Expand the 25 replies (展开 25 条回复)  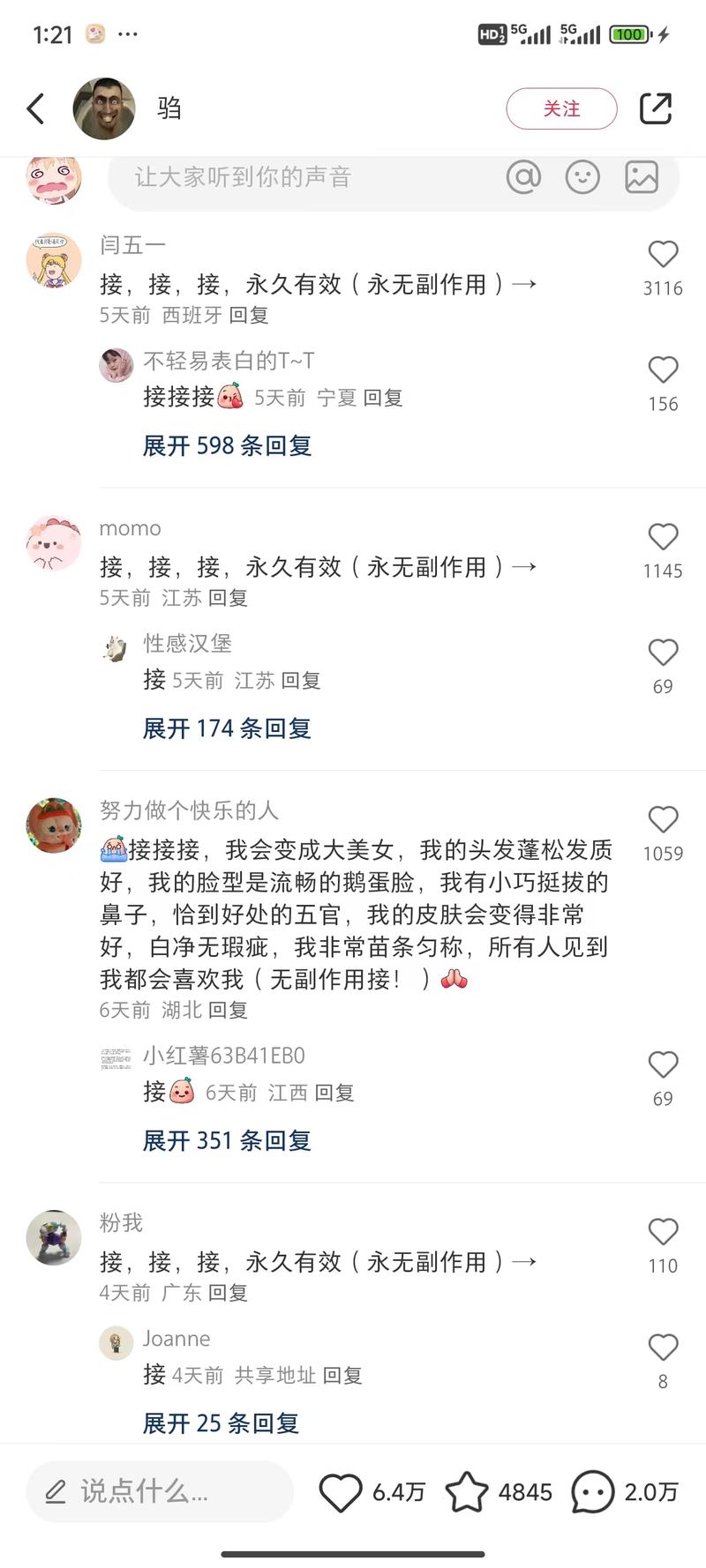[x=221, y=1423]
